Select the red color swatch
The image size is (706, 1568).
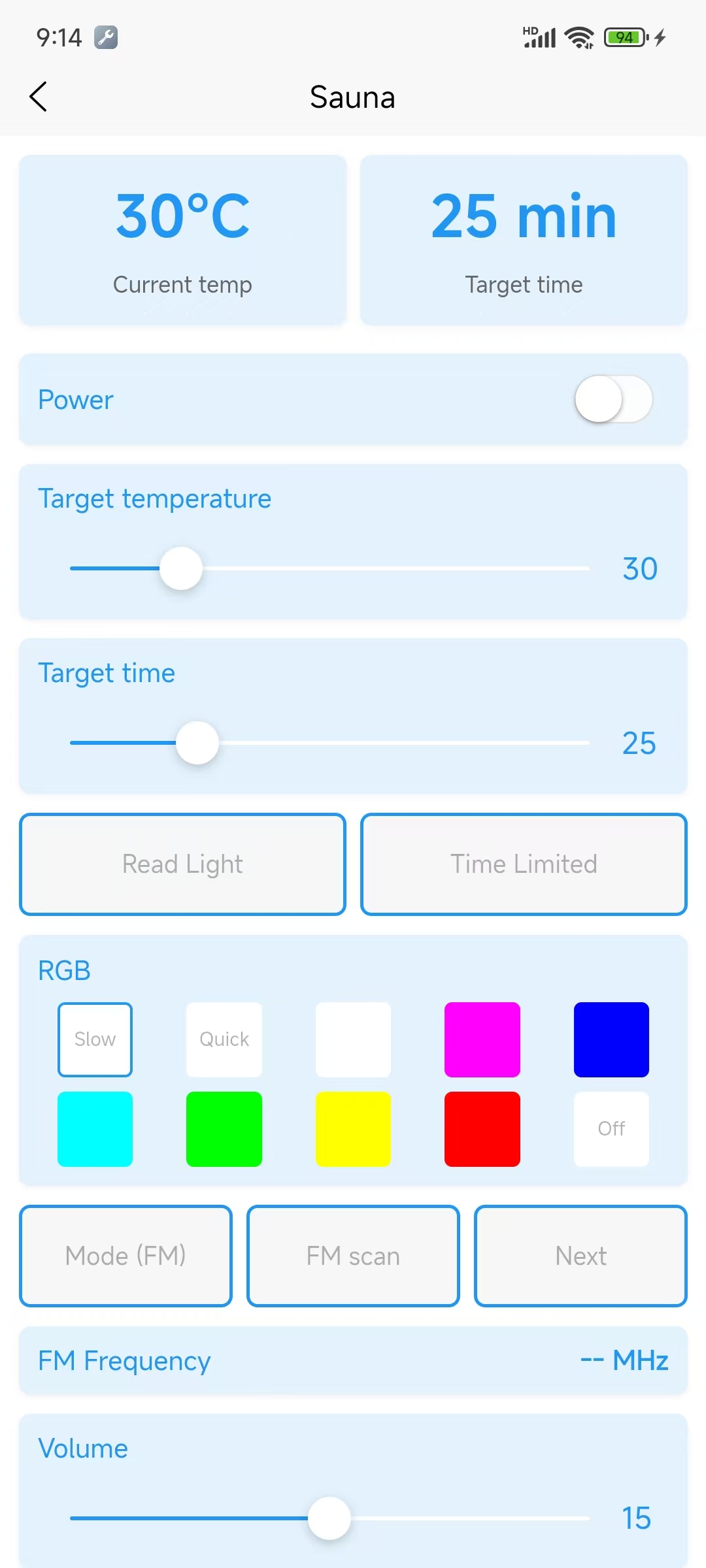482,1129
